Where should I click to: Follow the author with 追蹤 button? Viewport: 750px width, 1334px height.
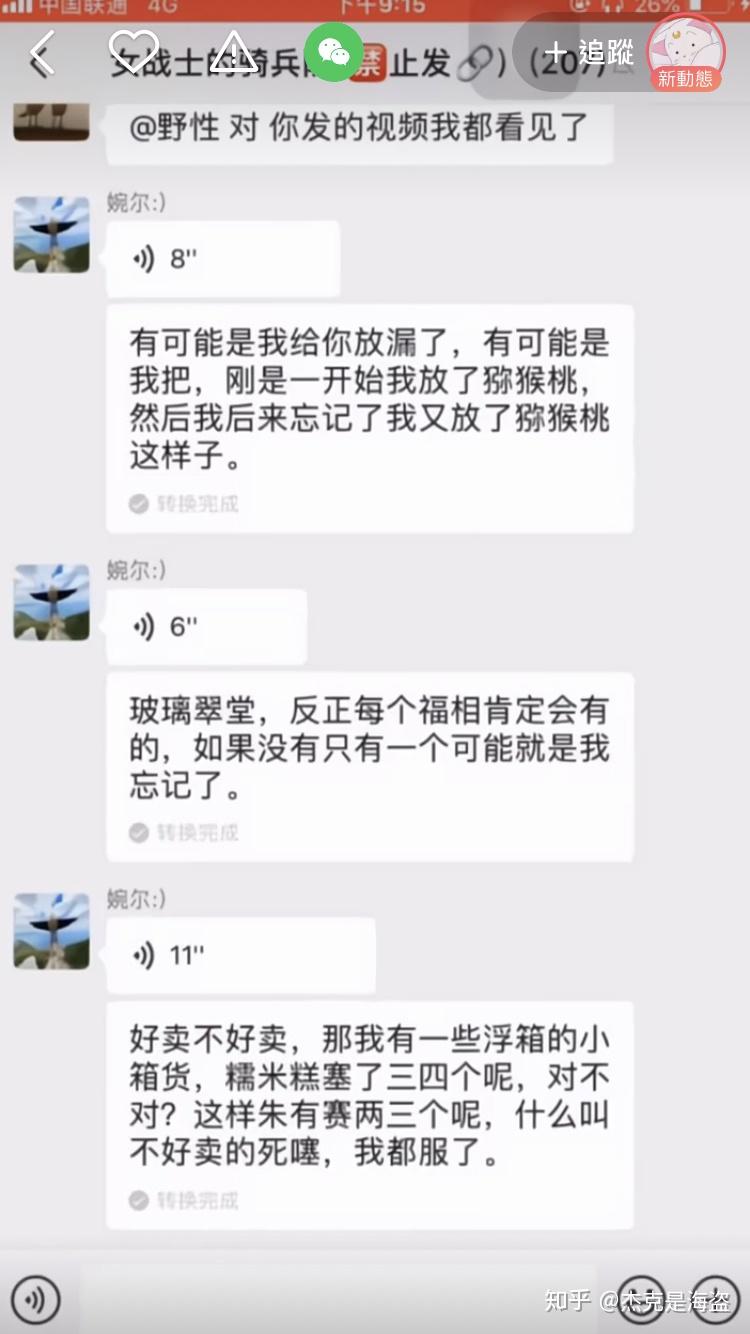[x=590, y=54]
